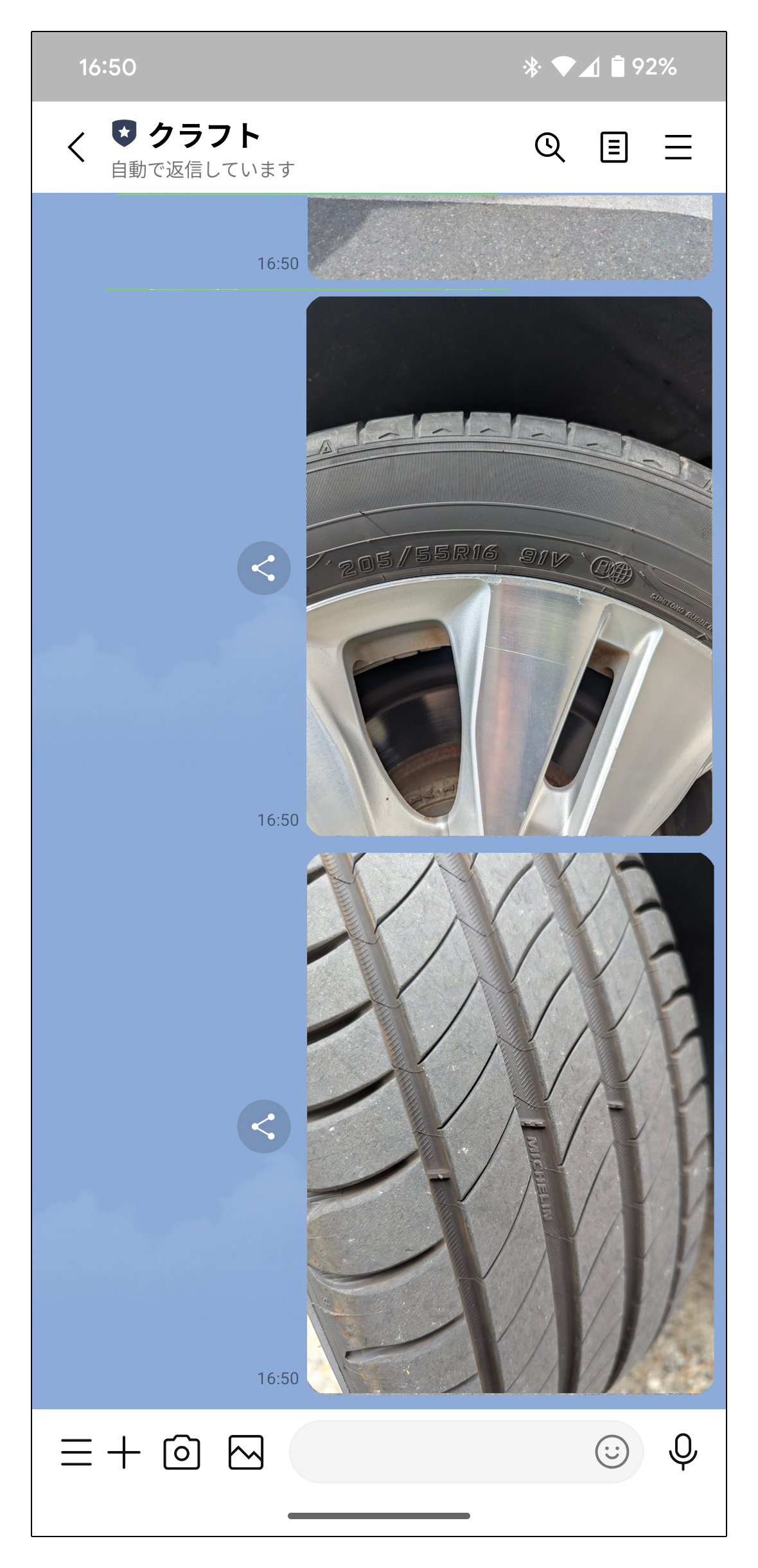This screenshot has width=758, height=1568.
Task: Open the rich menu at bottom left
Action: [76, 1452]
